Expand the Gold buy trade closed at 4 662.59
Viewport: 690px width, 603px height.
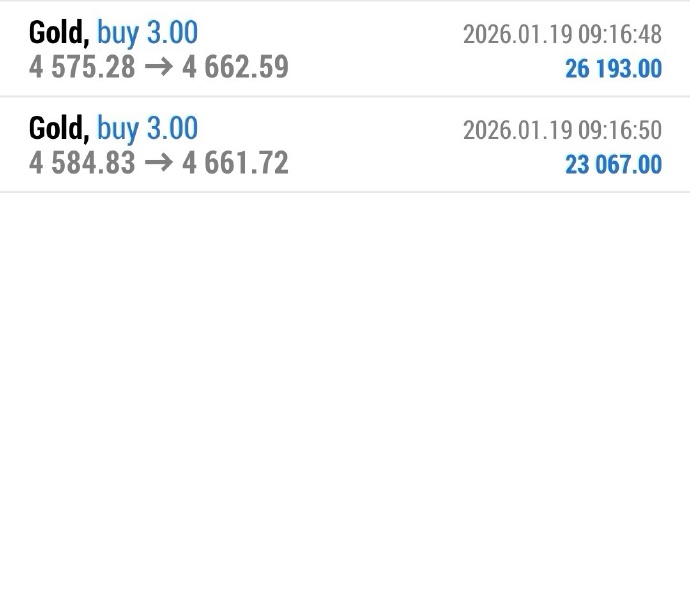[345, 50]
